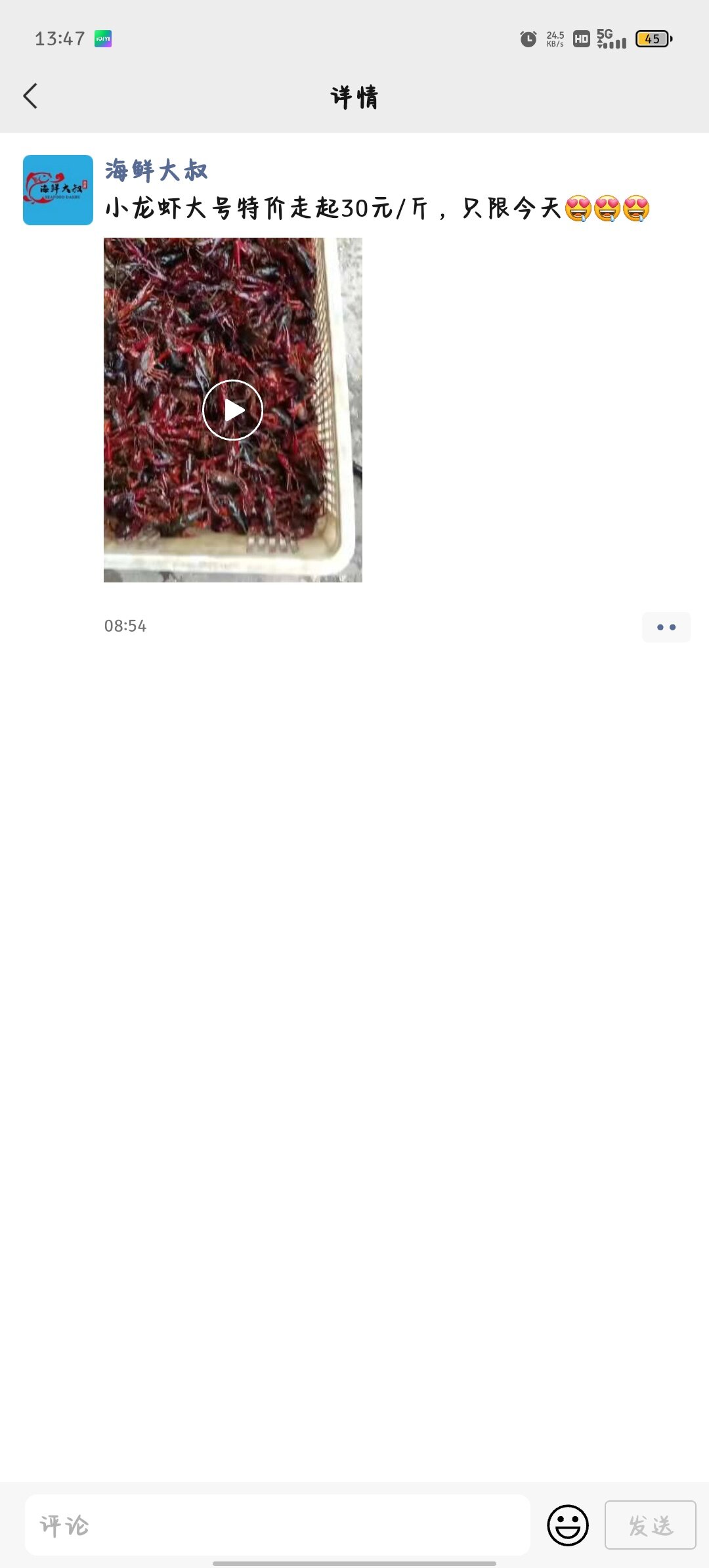Play the crayfish video

[232, 410]
